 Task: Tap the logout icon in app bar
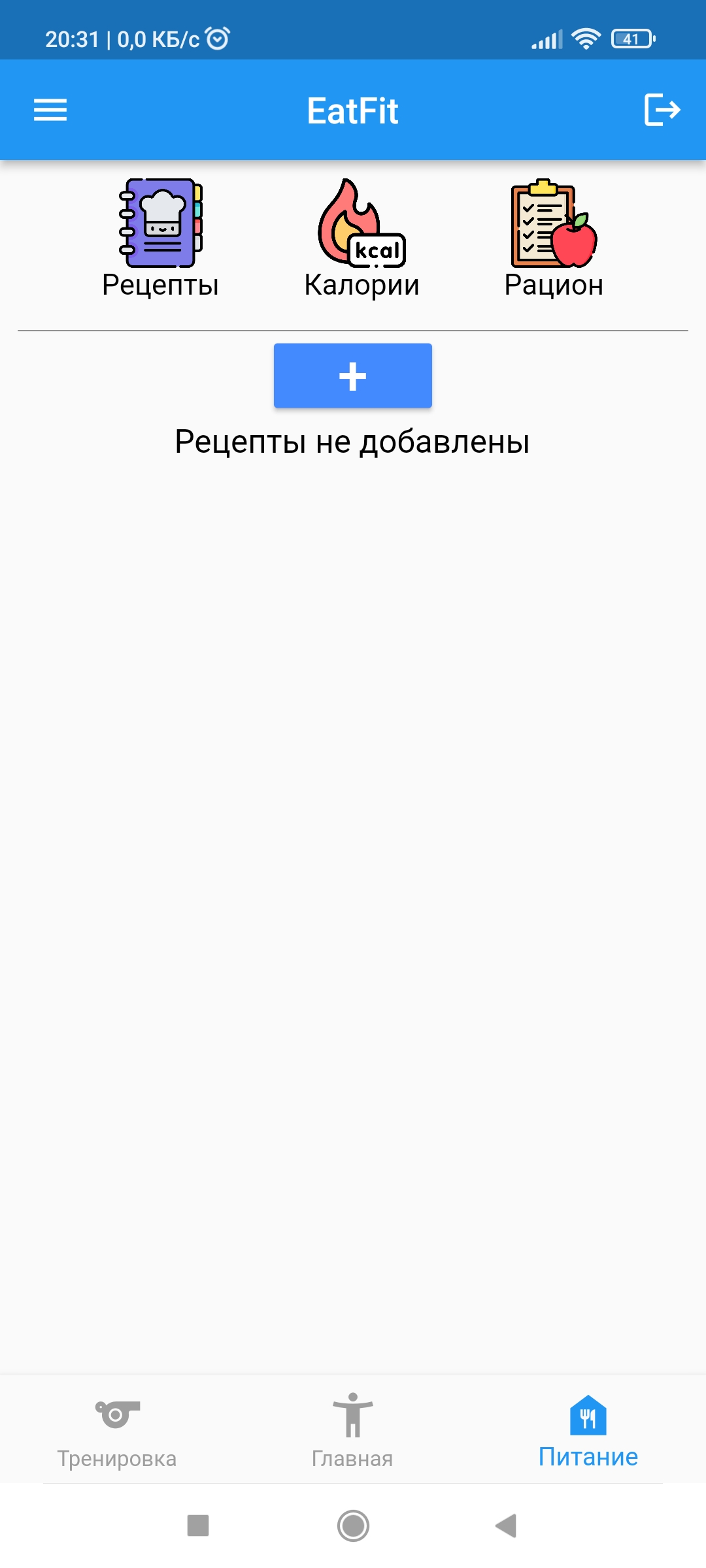(662, 110)
